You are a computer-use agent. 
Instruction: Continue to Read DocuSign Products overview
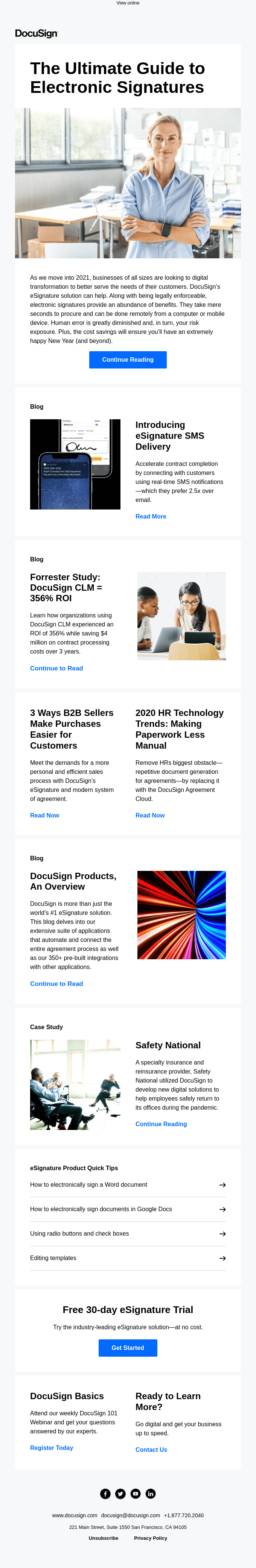57,984
